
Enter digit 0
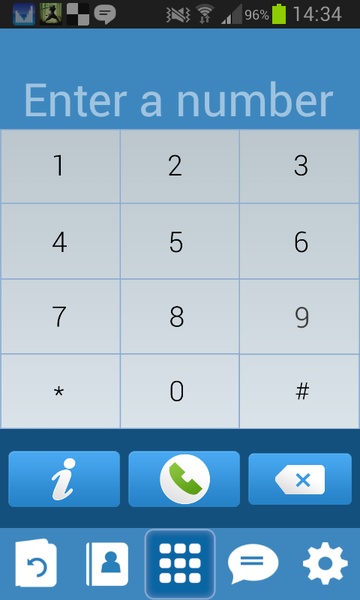click(x=180, y=391)
